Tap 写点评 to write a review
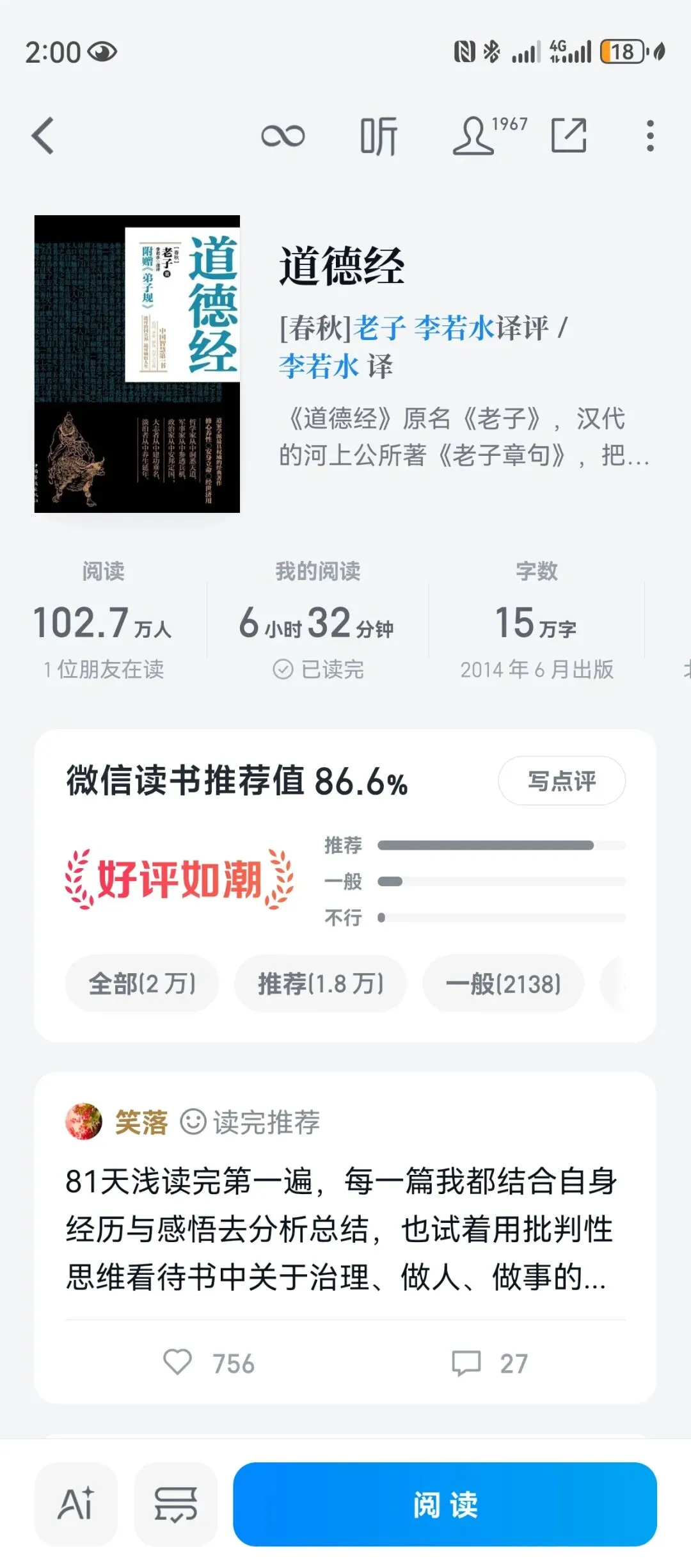 (562, 780)
